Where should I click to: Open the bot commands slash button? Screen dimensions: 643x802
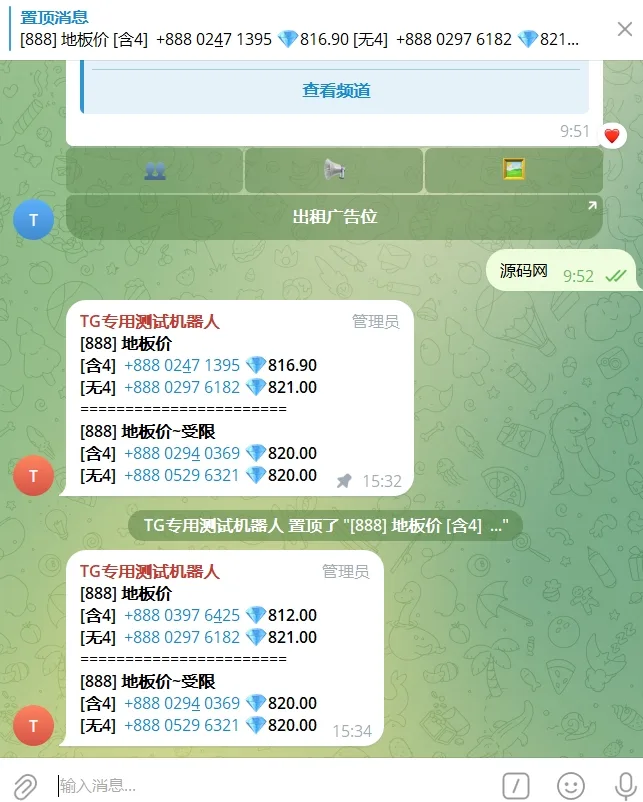[515, 786]
